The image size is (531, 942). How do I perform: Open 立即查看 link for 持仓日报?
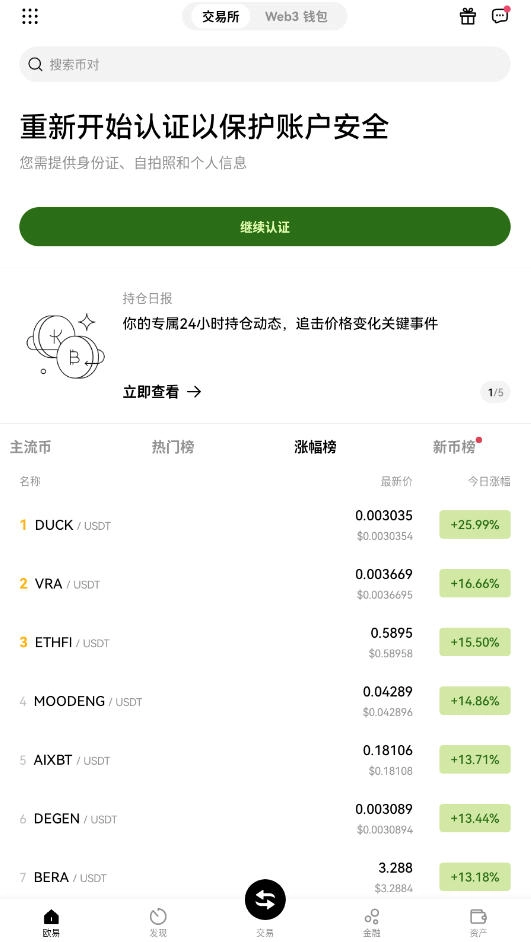click(x=162, y=392)
